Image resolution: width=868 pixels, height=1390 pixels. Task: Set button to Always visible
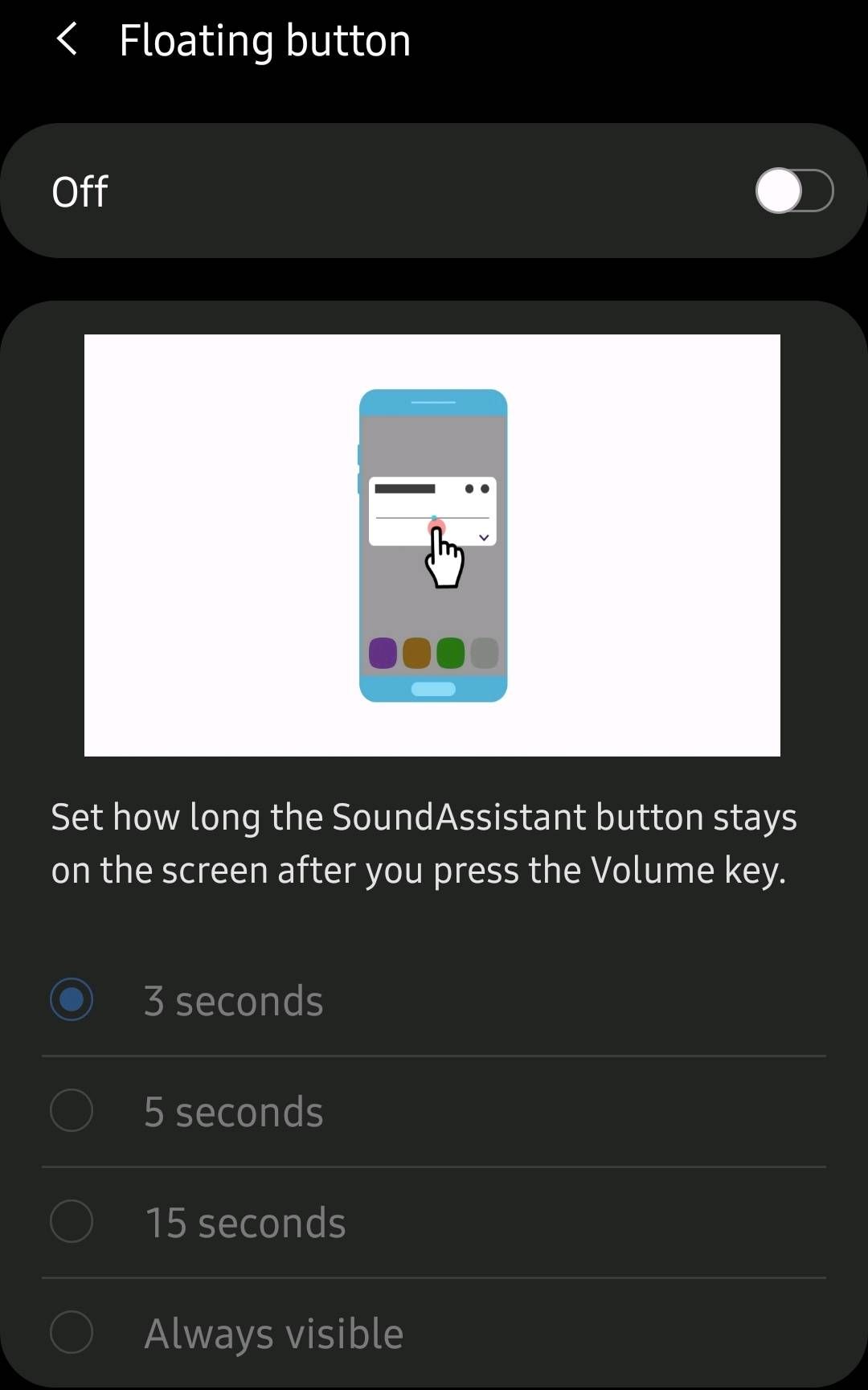pos(72,1333)
